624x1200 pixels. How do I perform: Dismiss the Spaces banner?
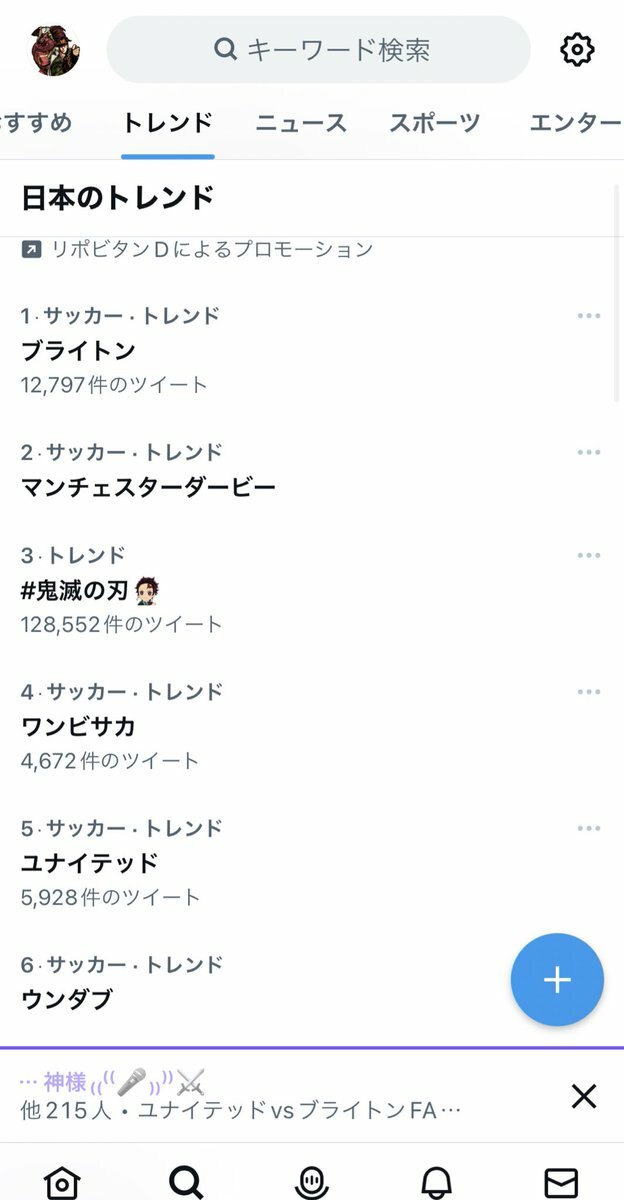tap(584, 1096)
